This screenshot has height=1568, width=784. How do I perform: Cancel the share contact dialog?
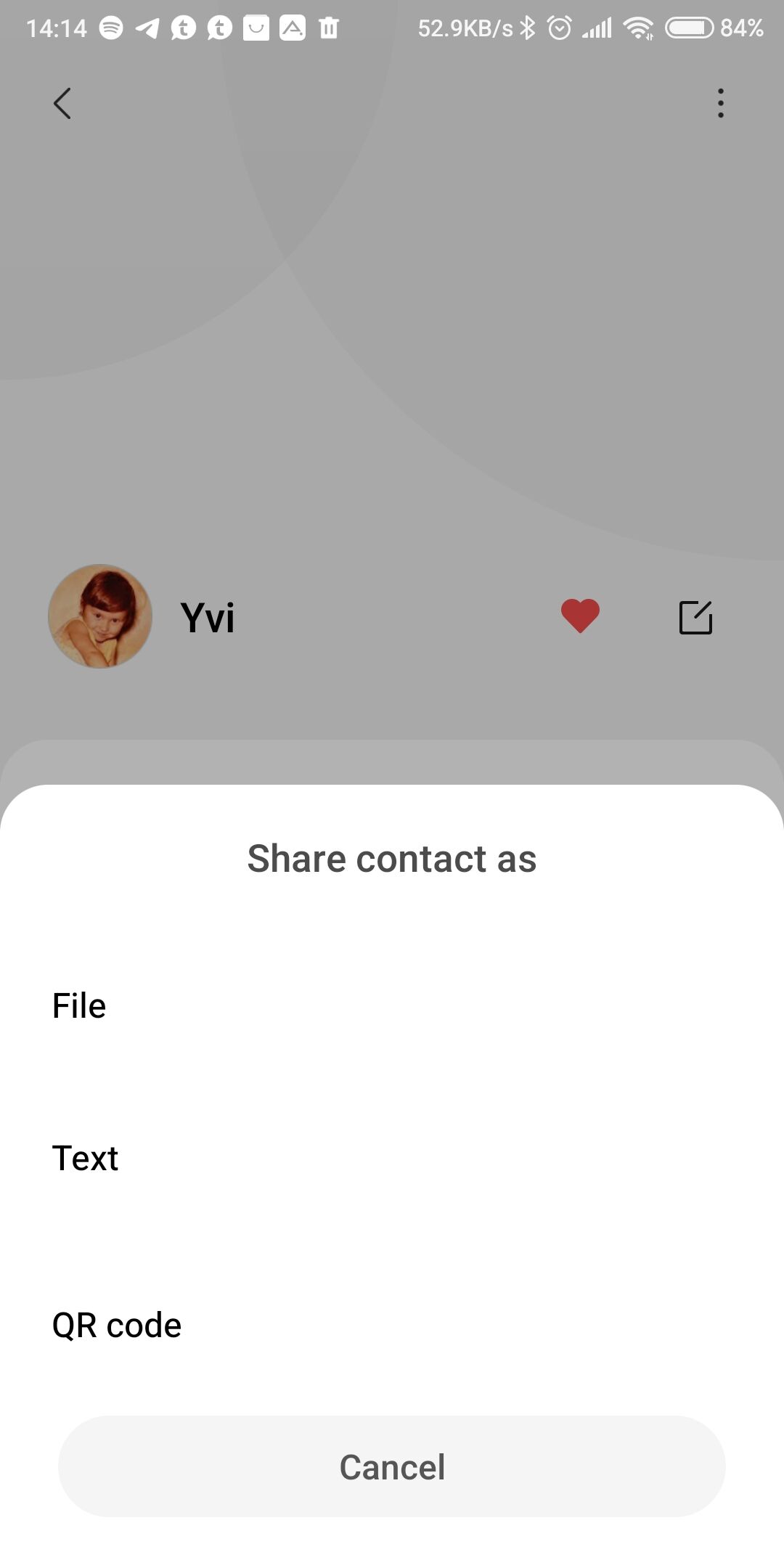pyautogui.click(x=392, y=1466)
